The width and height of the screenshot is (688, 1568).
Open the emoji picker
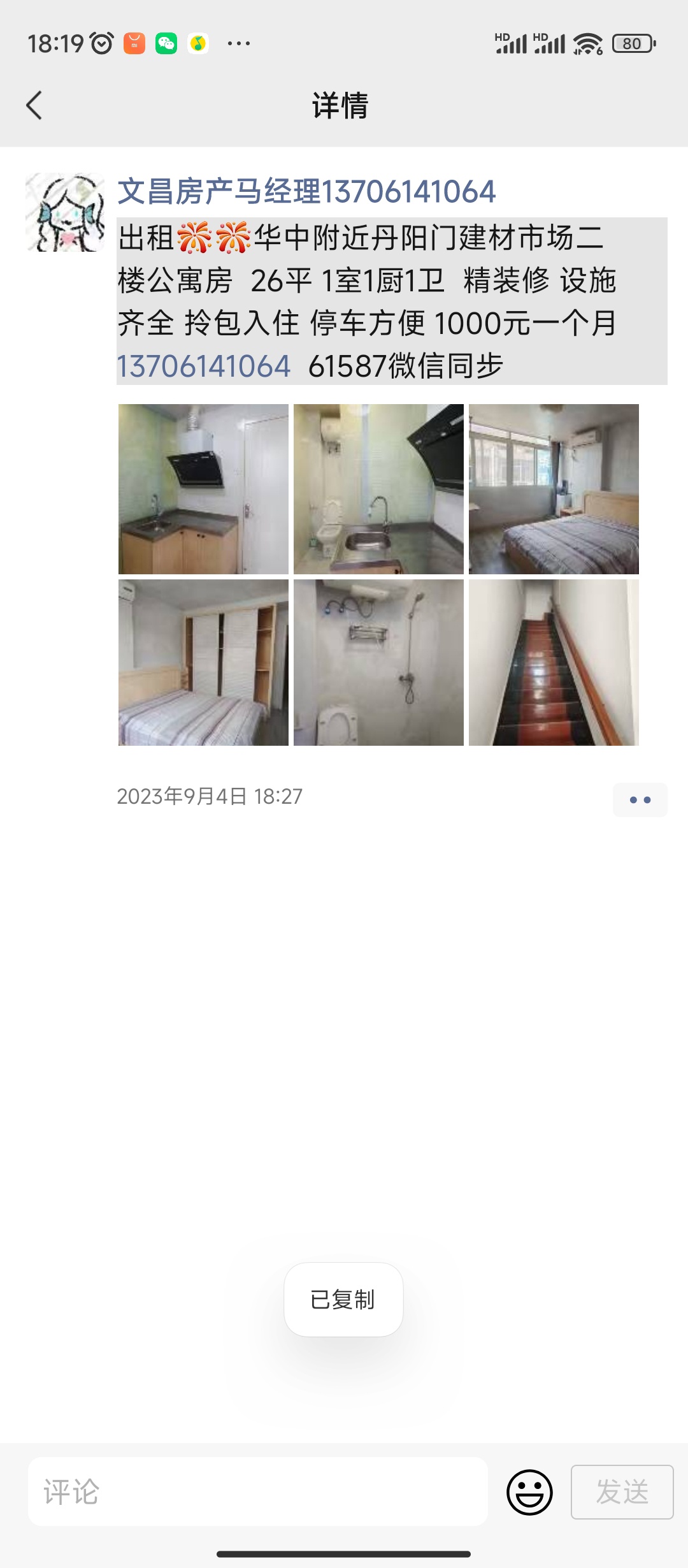click(x=529, y=1492)
